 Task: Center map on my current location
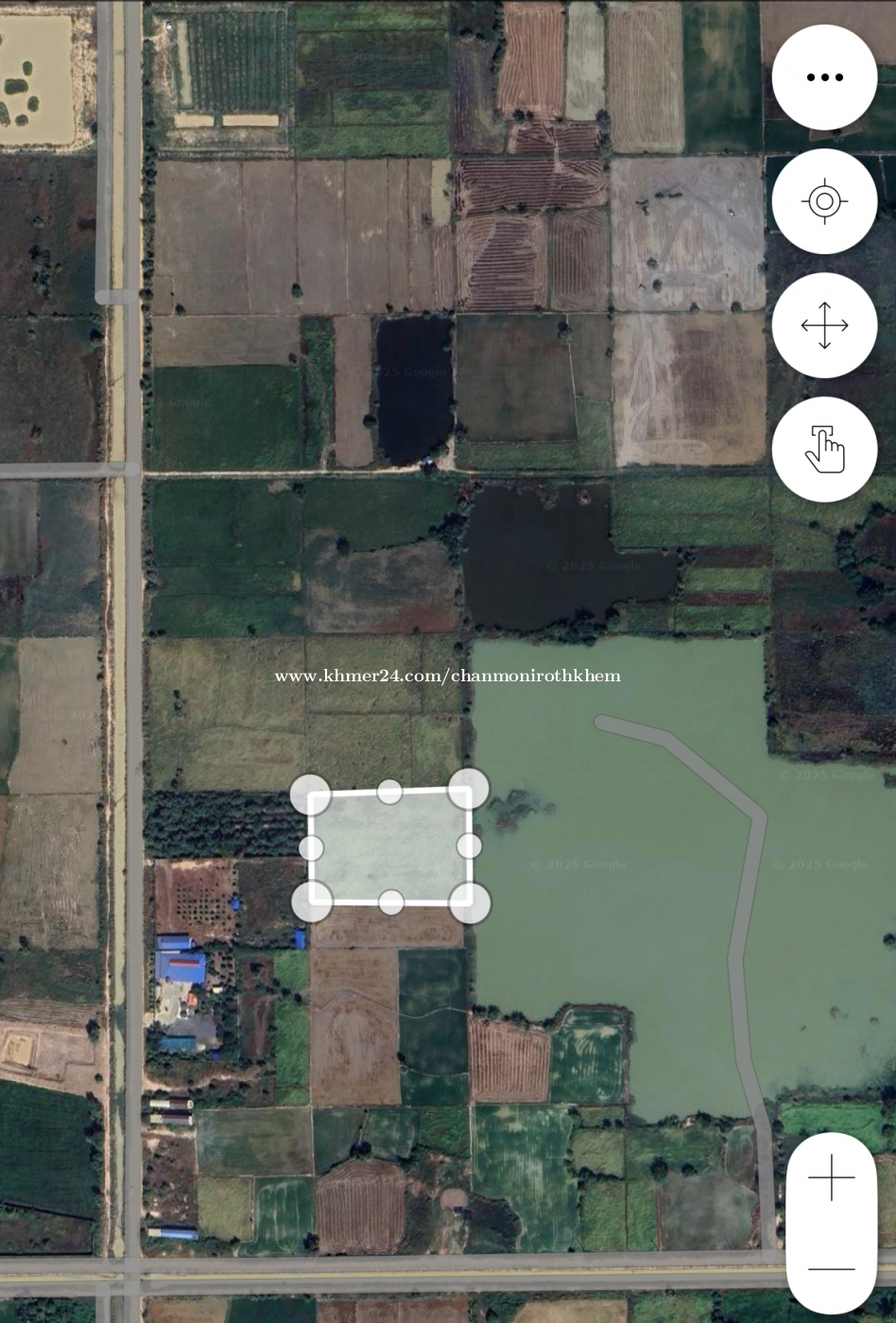824,201
